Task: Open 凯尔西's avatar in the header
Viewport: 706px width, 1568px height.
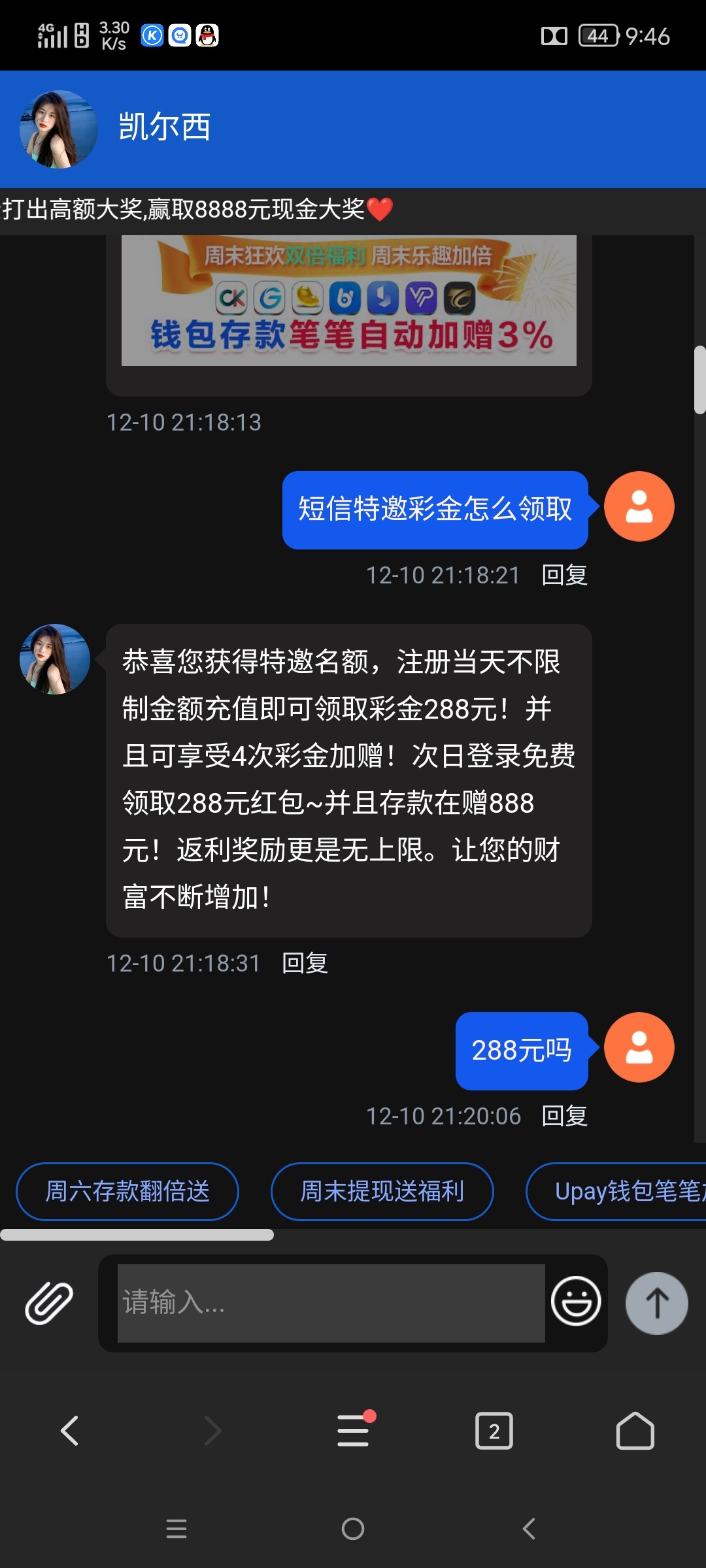Action: coord(58,129)
